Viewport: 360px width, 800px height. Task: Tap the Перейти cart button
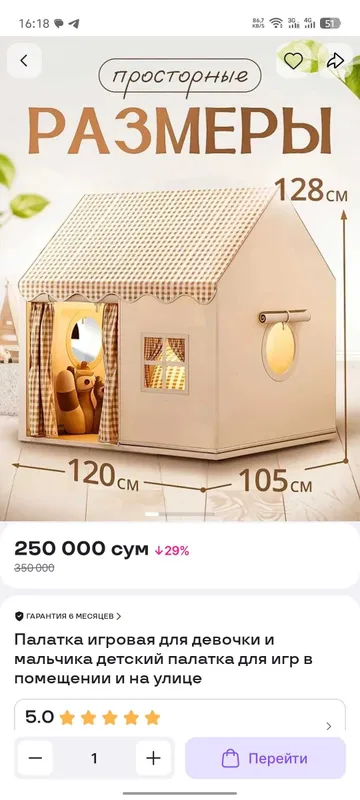pyautogui.click(x=265, y=758)
